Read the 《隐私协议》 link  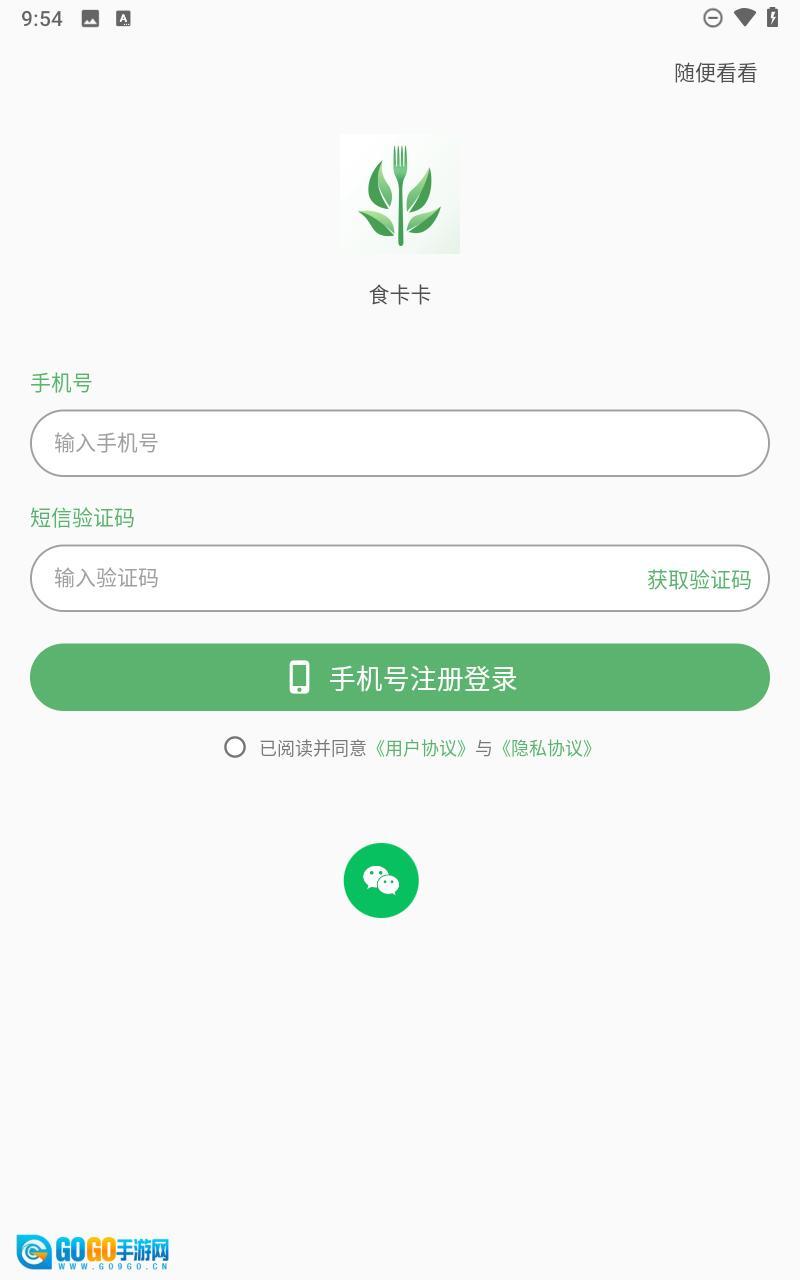point(546,748)
